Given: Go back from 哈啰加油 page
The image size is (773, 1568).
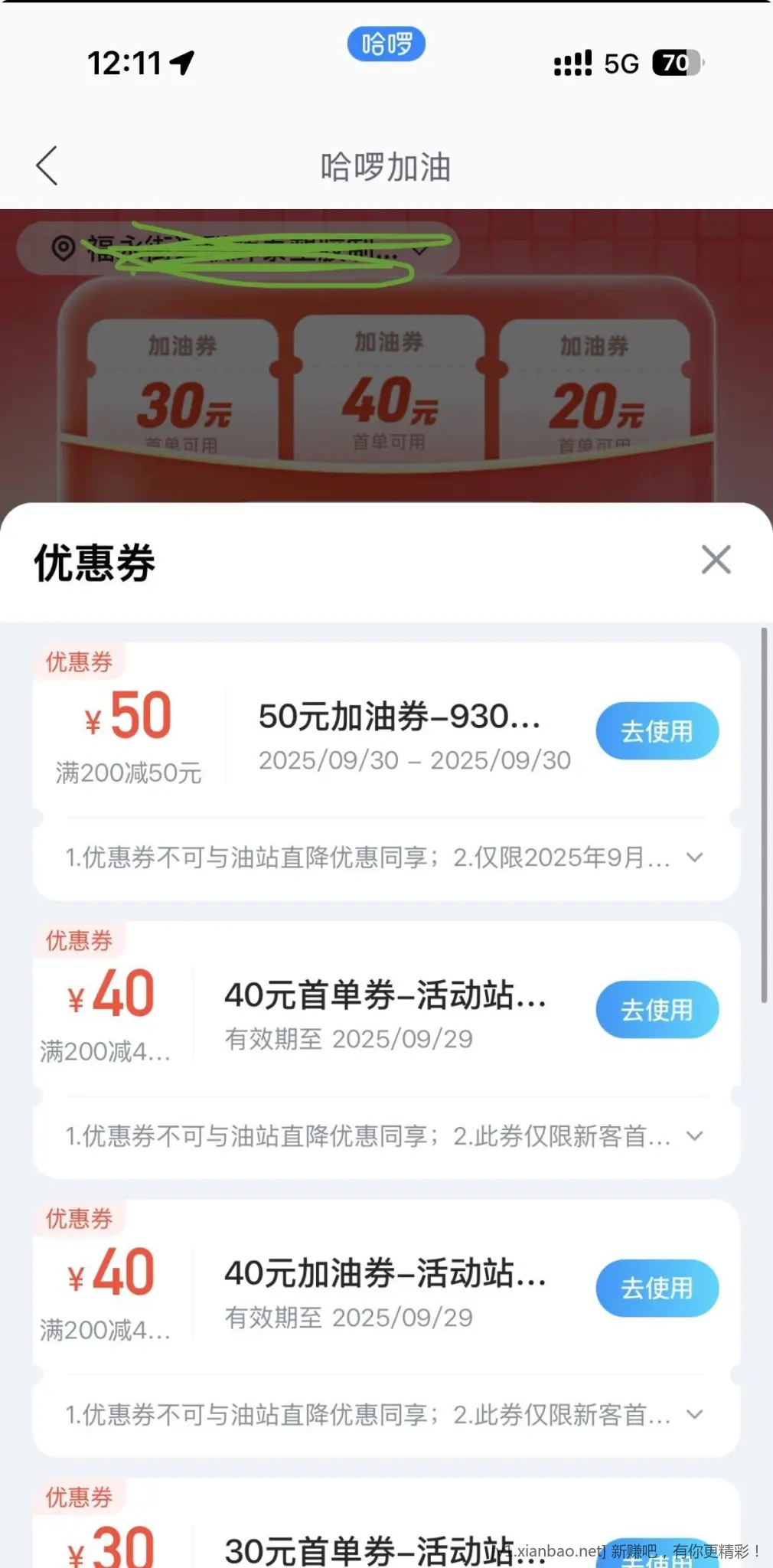Looking at the screenshot, I should pyautogui.click(x=47, y=165).
